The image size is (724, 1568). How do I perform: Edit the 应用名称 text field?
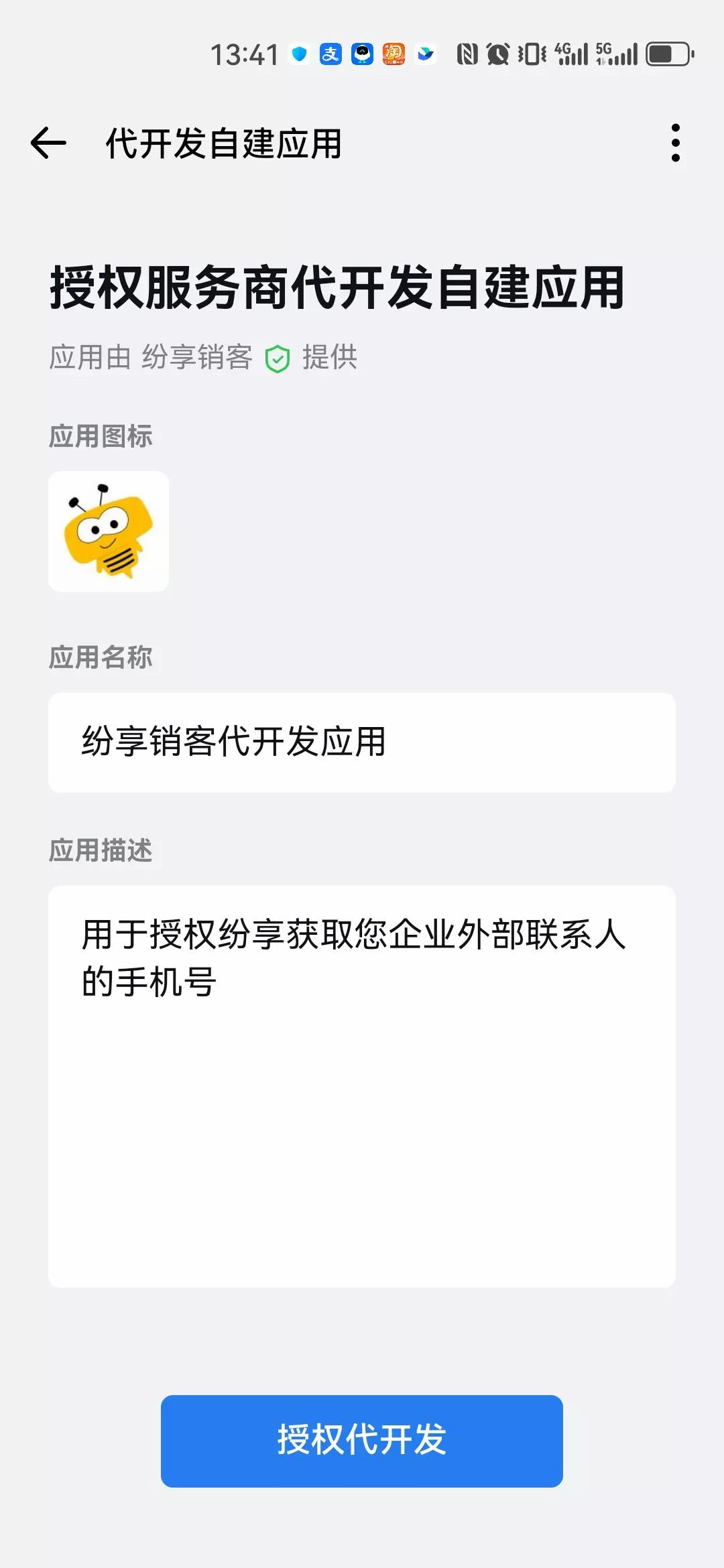click(362, 742)
